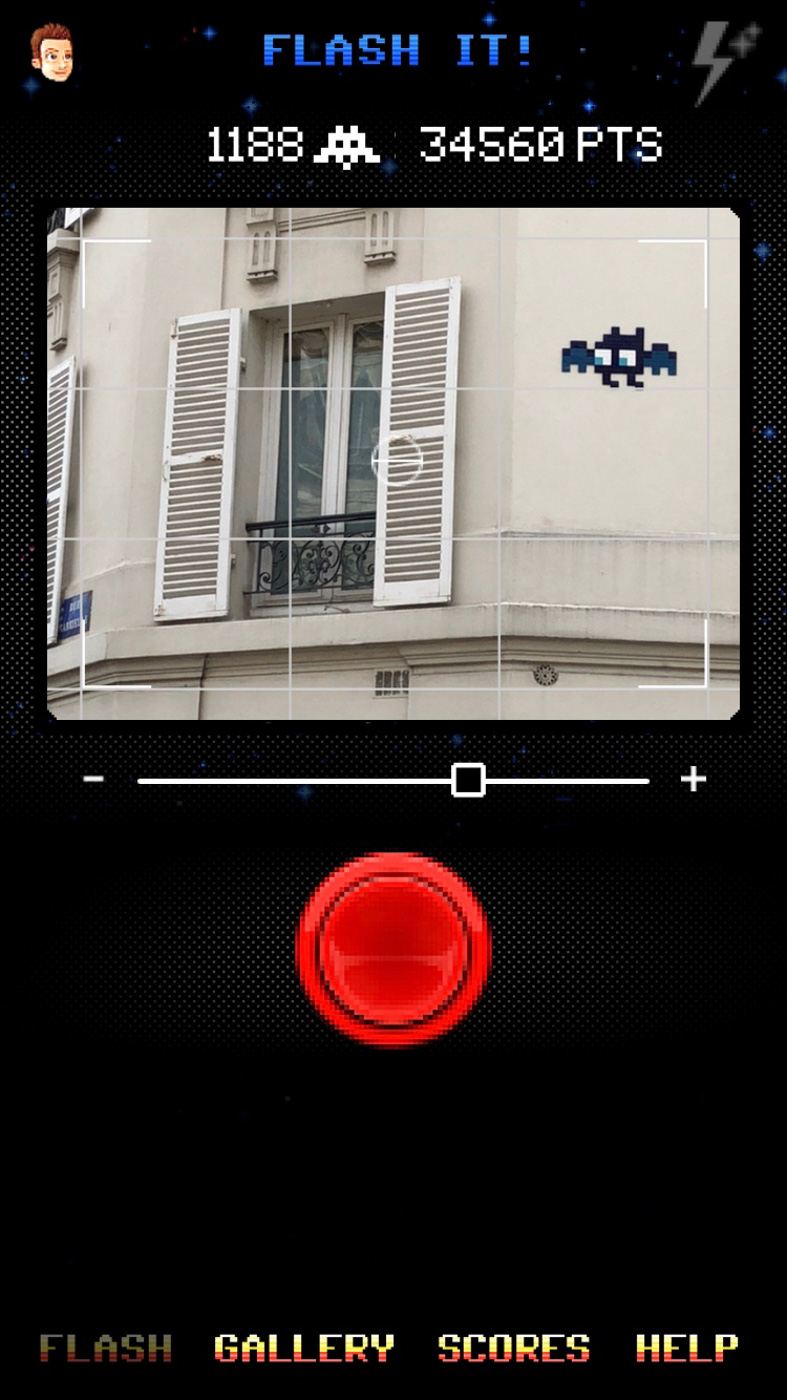Tap the zoom slider handle
Viewport: 787px width, 1400px height.
tap(468, 780)
